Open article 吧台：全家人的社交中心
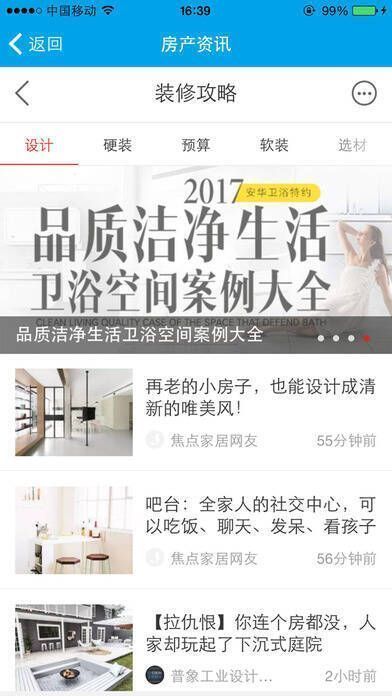392x696 pixels. 196,530
